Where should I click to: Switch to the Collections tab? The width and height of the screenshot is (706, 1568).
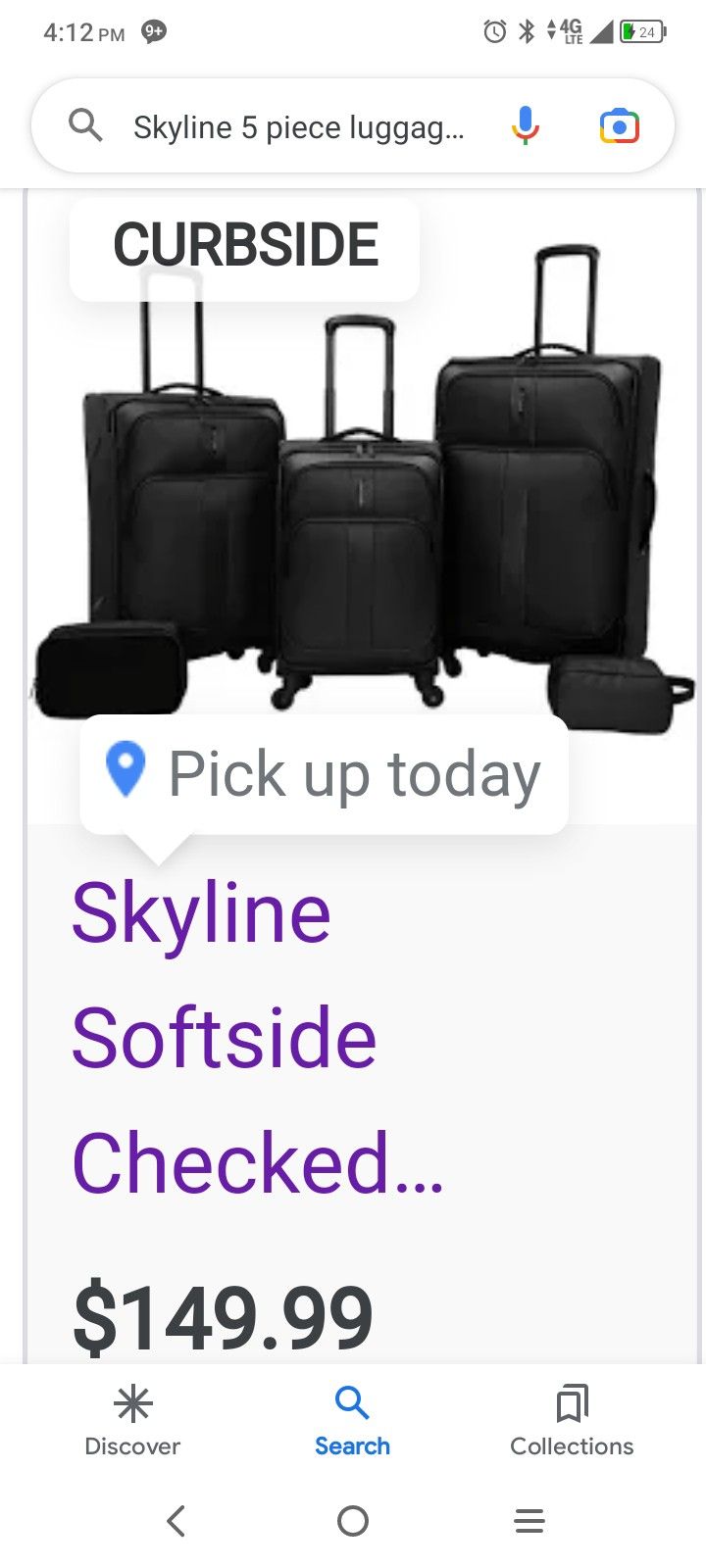pos(572,1419)
